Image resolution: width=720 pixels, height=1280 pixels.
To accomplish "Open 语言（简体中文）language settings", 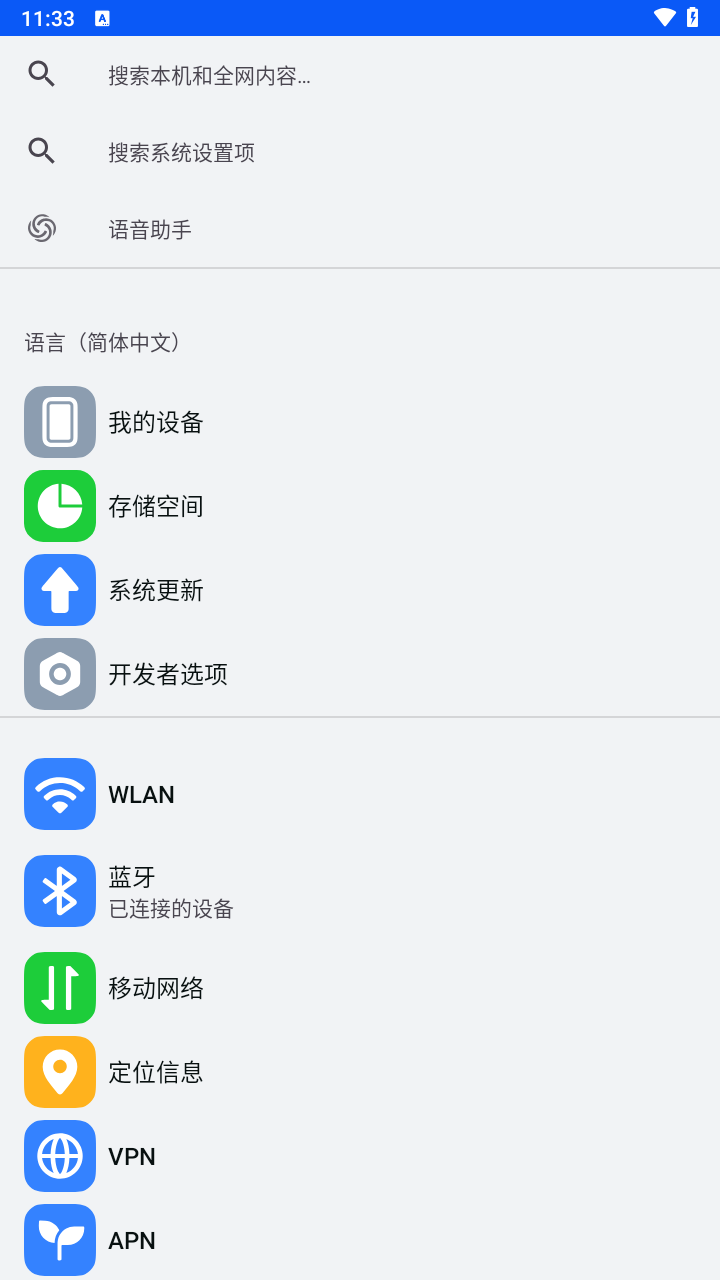I will [x=103, y=342].
